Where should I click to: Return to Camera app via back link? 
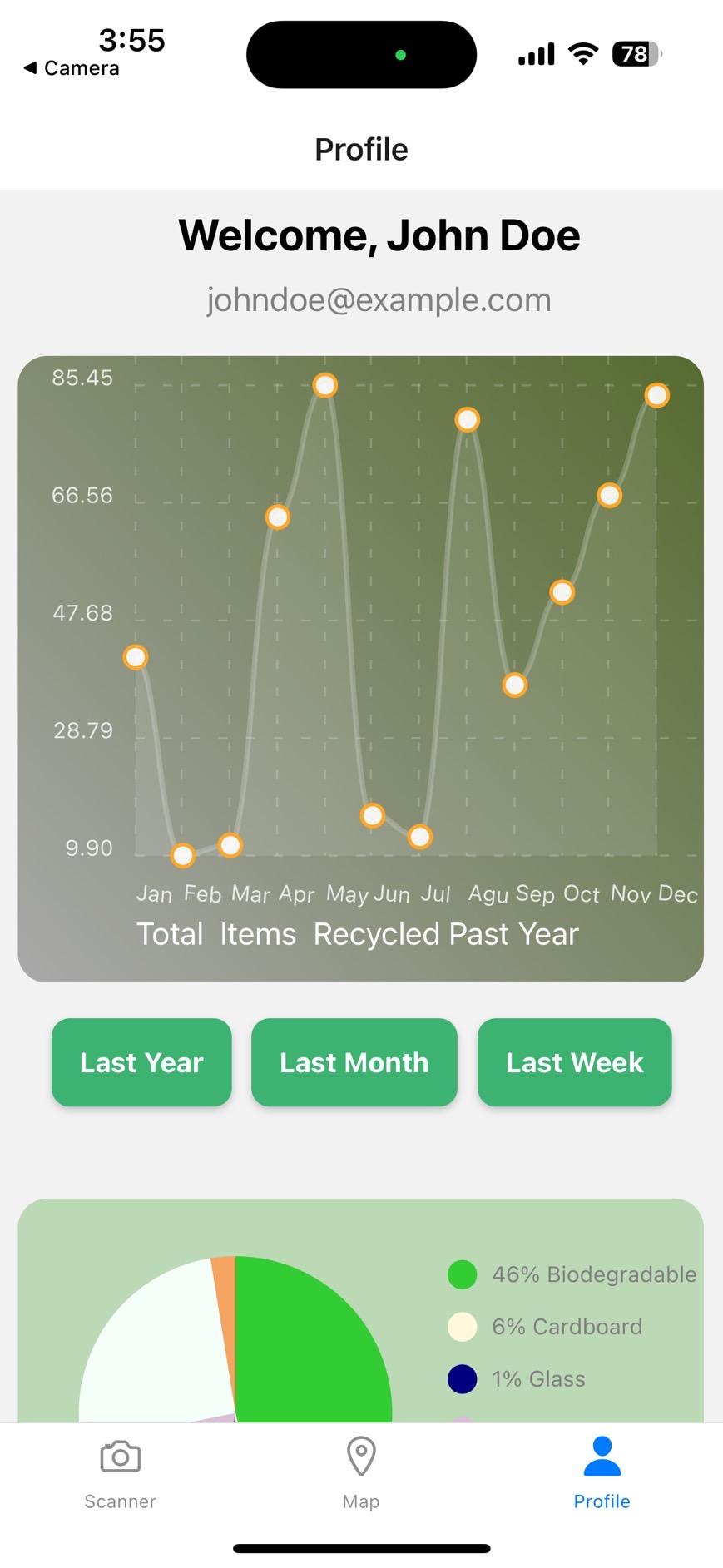72,68
